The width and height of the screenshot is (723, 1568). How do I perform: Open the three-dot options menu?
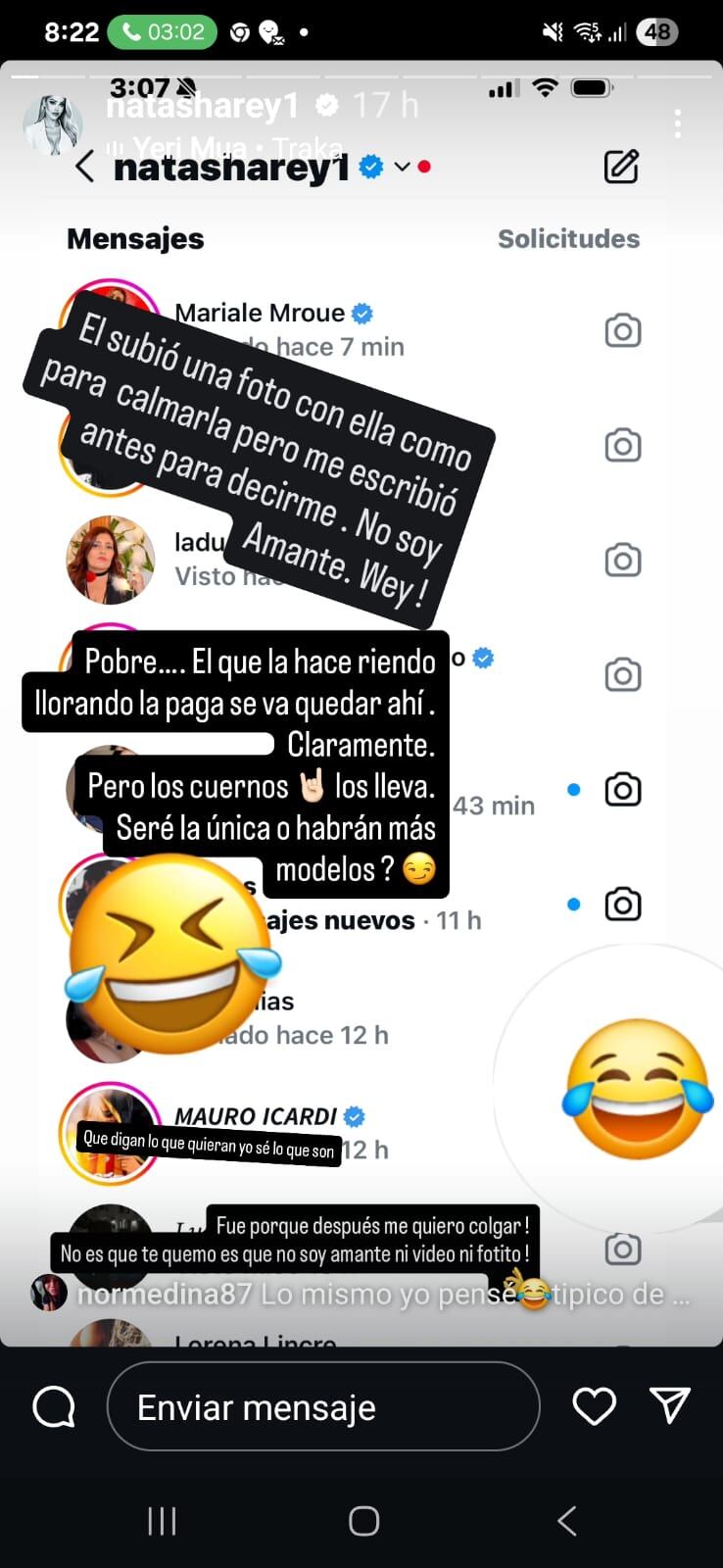(678, 124)
